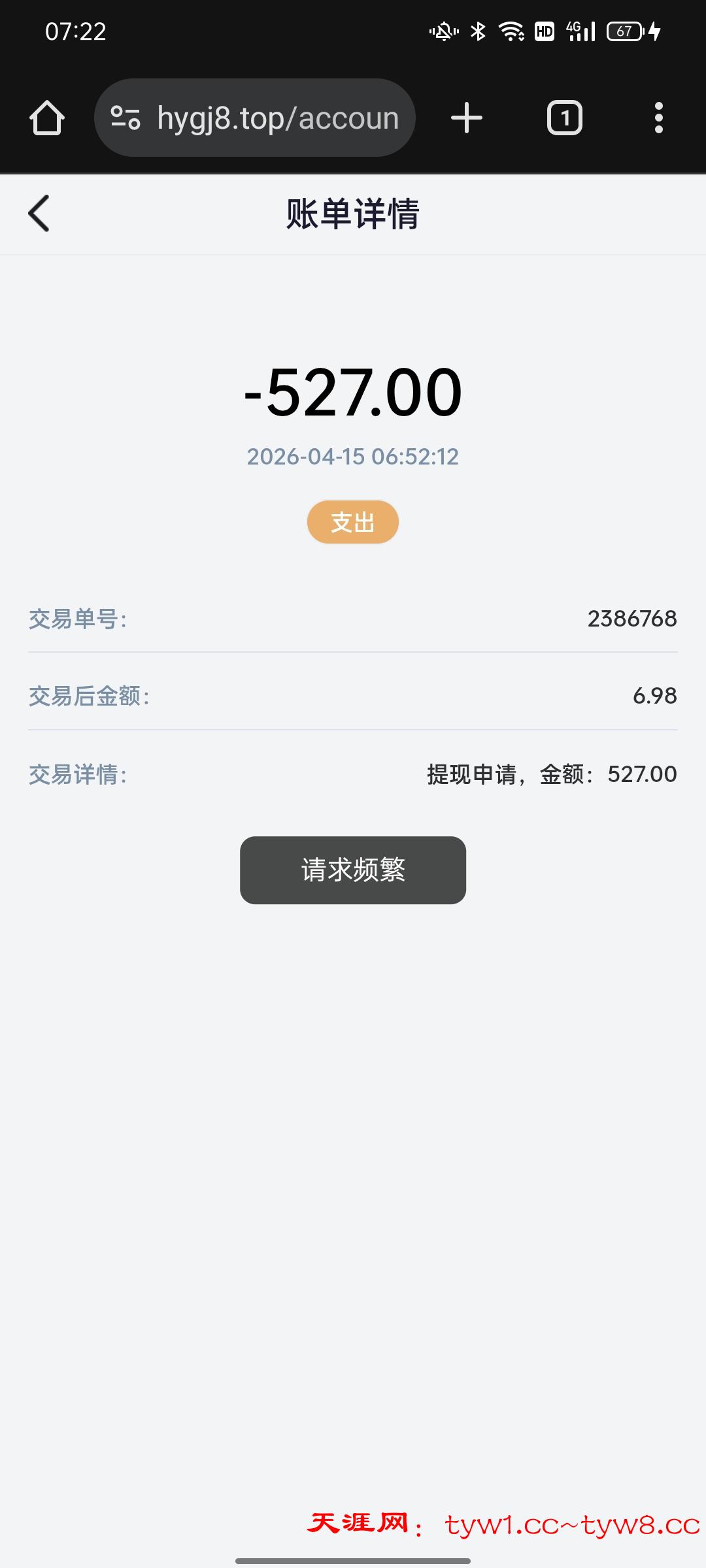Focus the hygj8.top address bar
The height and width of the screenshot is (1568, 706).
tap(278, 118)
